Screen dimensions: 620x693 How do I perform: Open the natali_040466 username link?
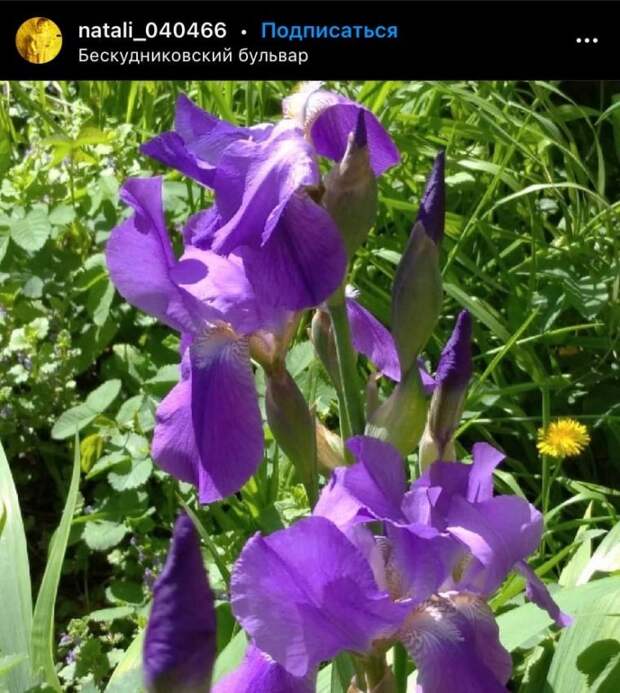152,30
